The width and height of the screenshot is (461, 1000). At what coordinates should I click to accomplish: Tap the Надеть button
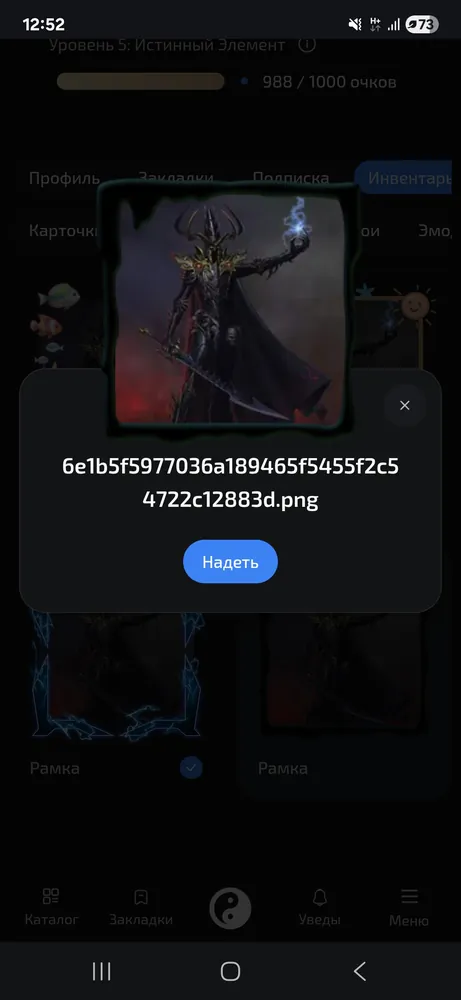(230, 562)
